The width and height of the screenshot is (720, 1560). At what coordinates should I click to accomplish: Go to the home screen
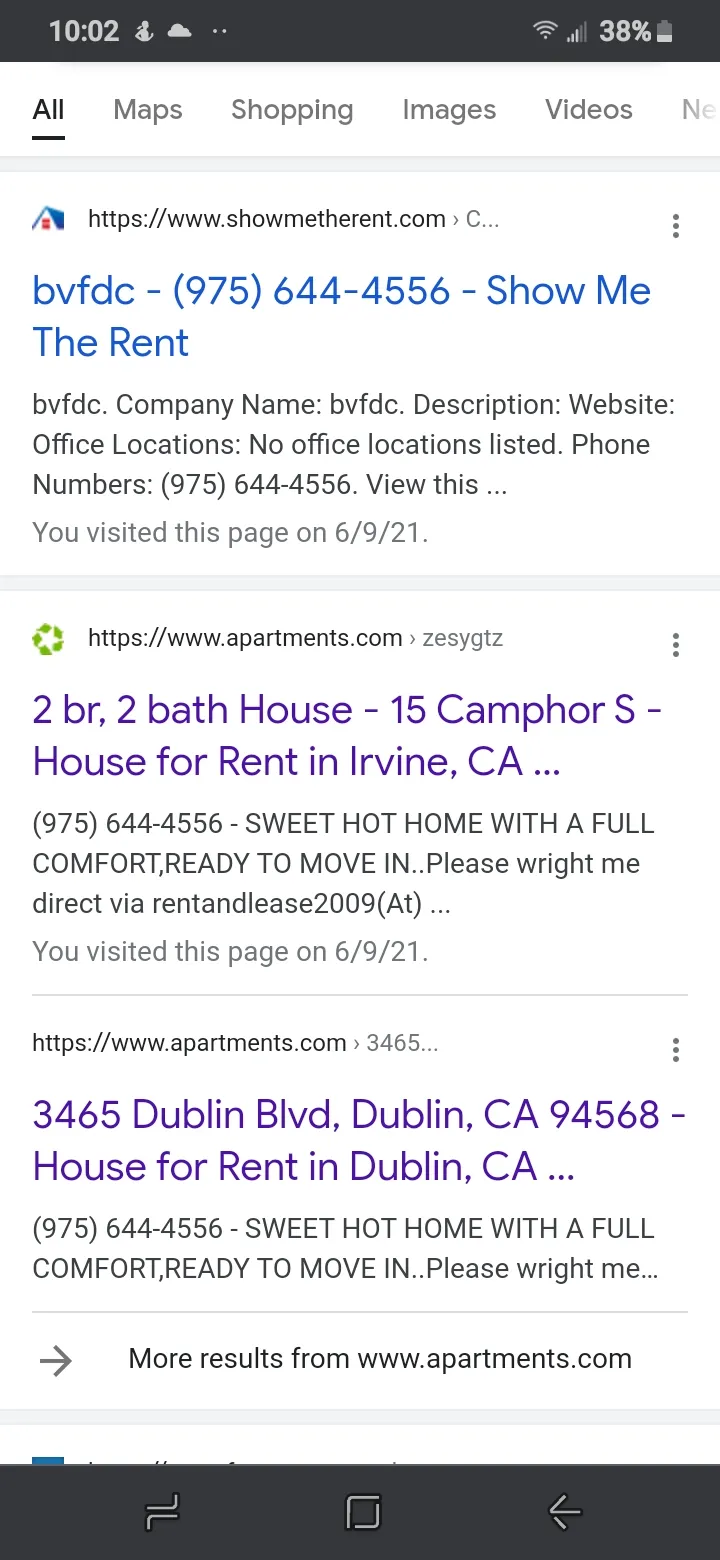pos(363,1512)
